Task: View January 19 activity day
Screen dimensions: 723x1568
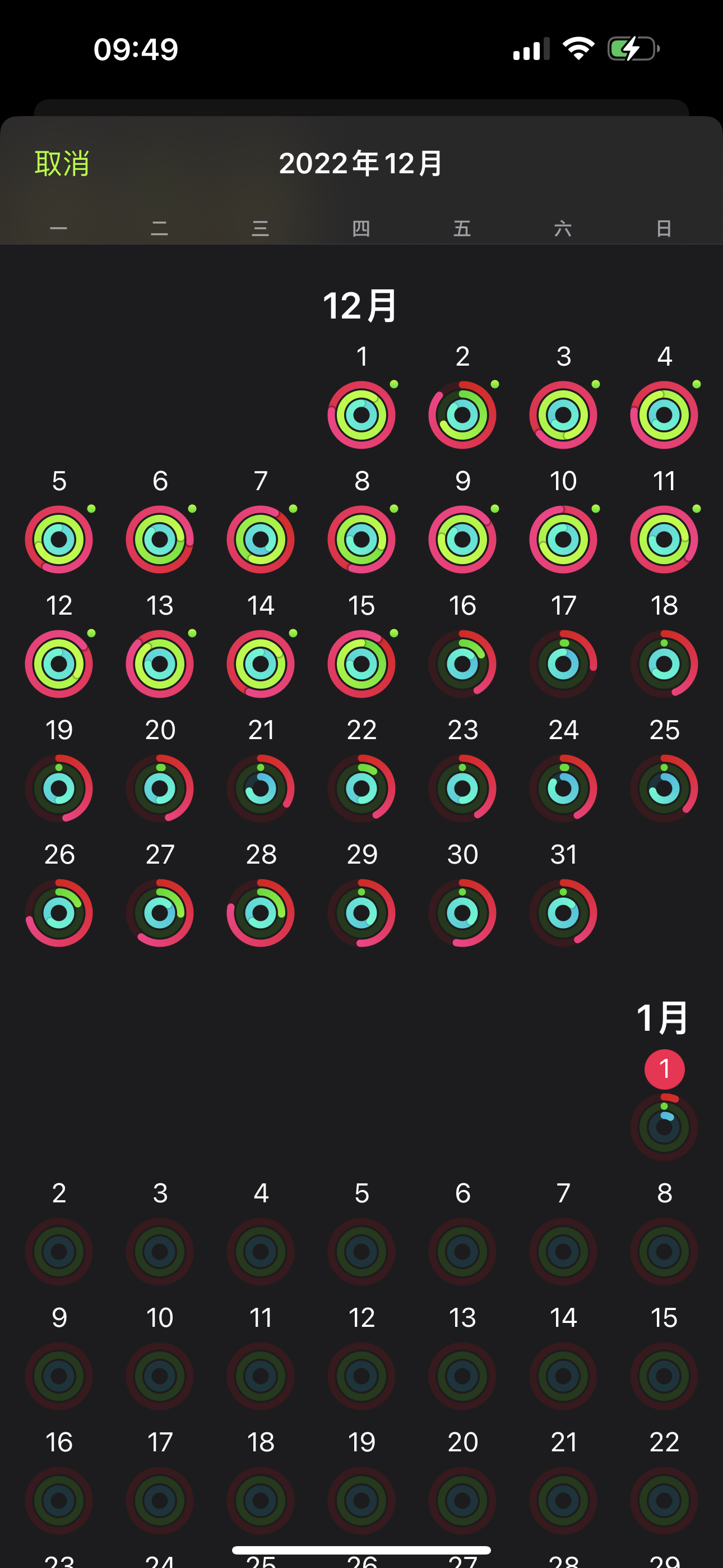Action: tap(361, 1501)
